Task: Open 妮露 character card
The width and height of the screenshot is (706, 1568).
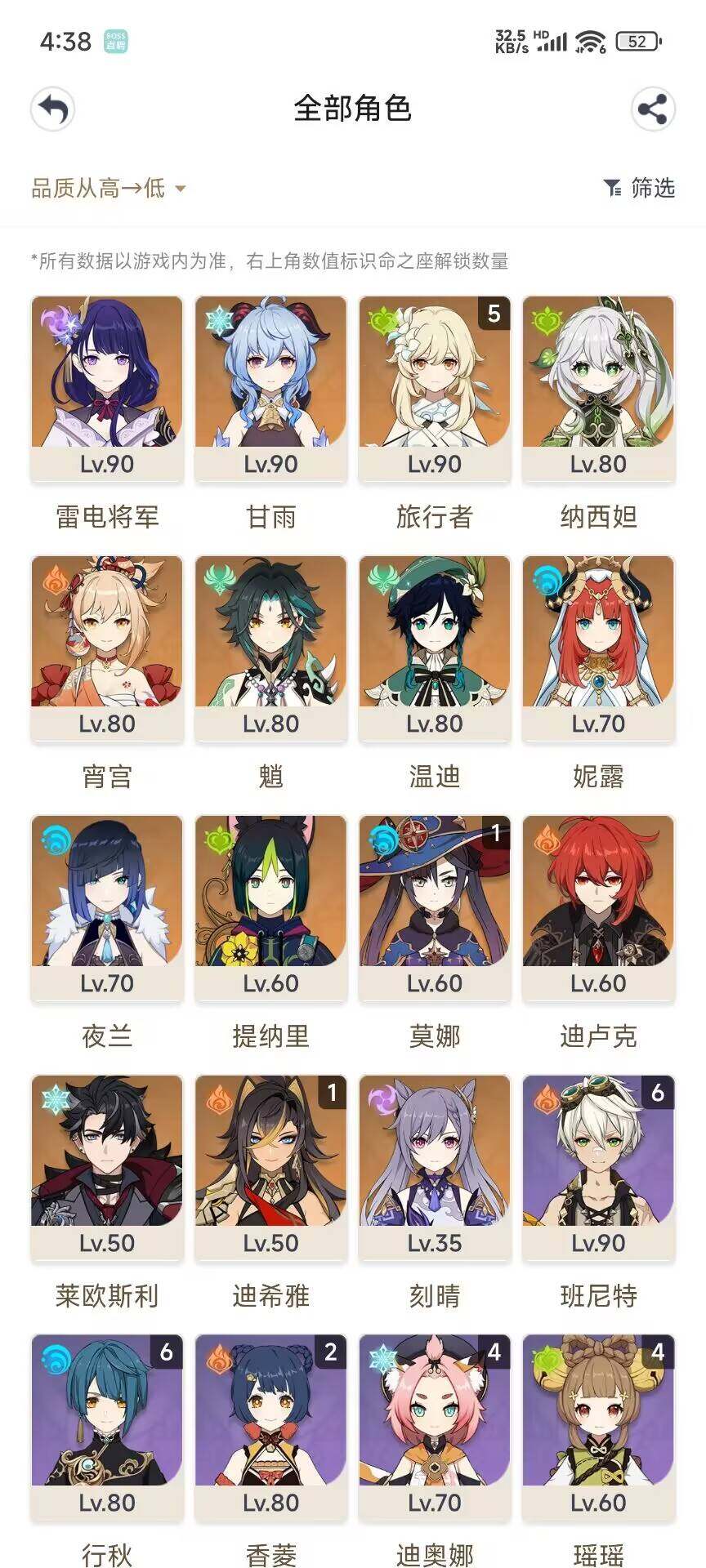Action: click(x=598, y=648)
